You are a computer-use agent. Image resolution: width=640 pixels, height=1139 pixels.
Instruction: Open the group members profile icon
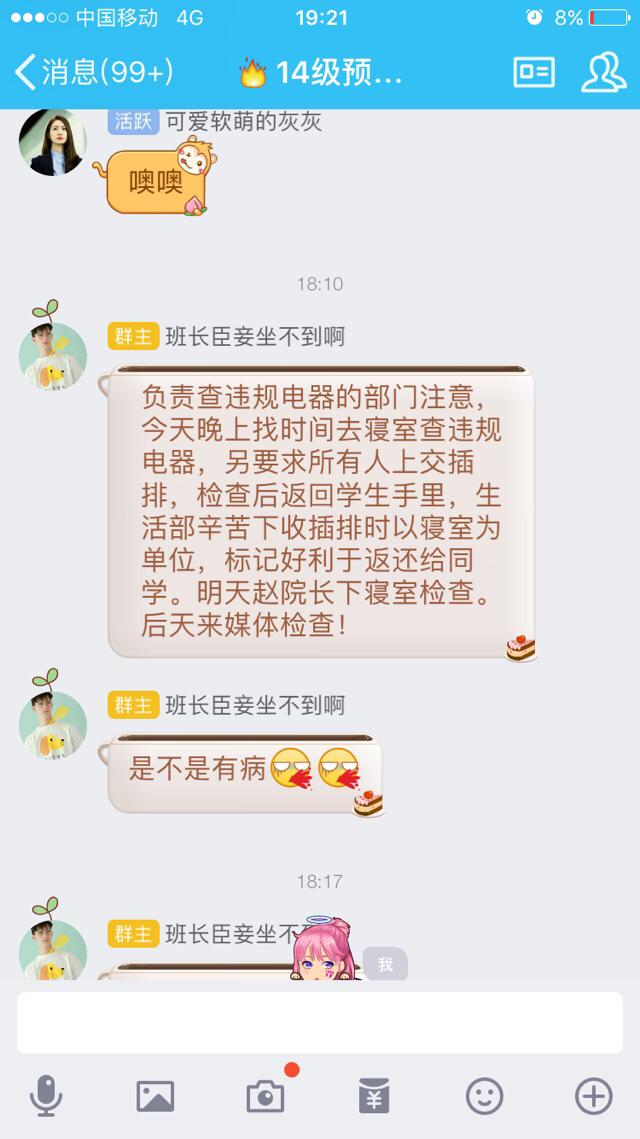(x=604, y=72)
